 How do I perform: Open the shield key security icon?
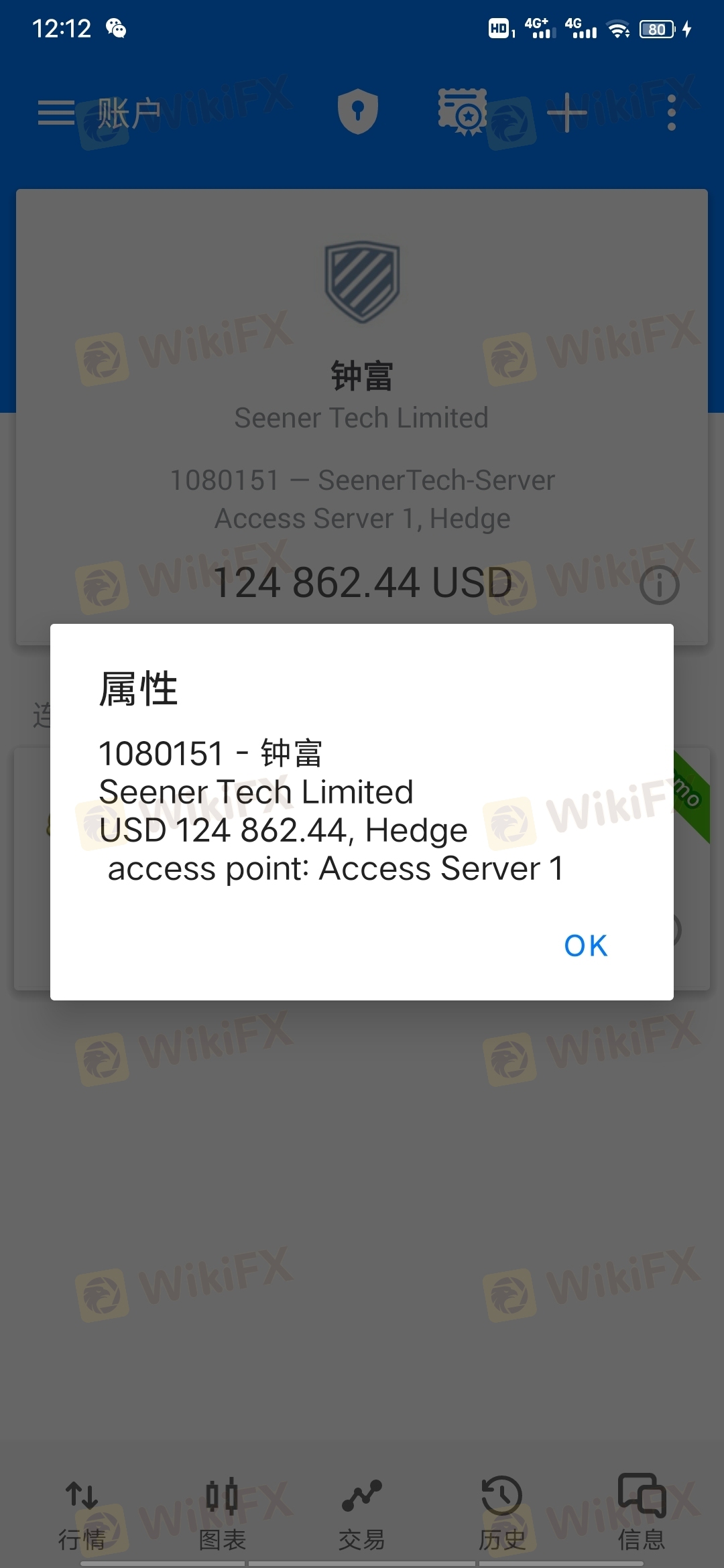(x=358, y=111)
